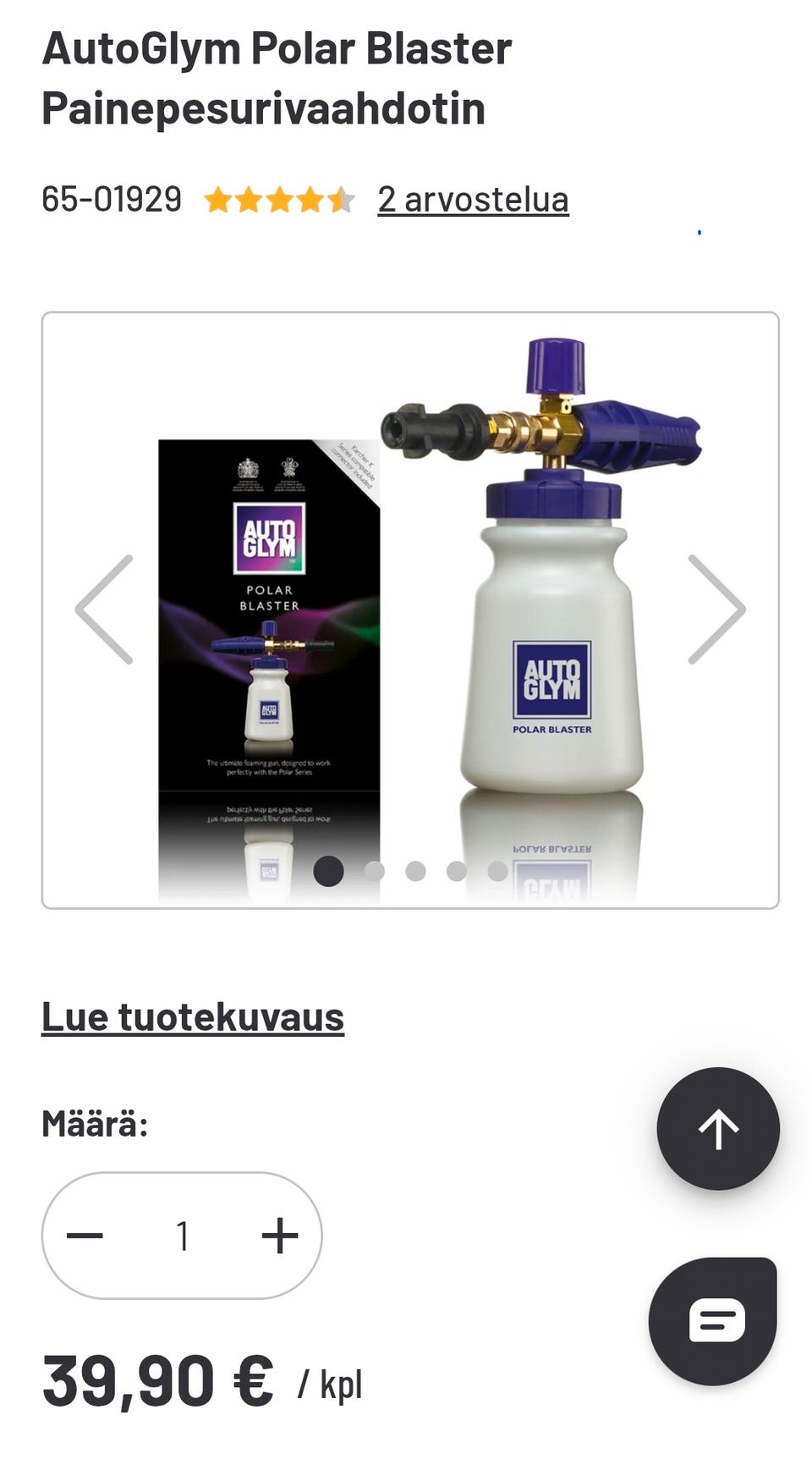Open the 2 arvostelua reviews link
Screen dimensions: 812x1465
click(474, 200)
